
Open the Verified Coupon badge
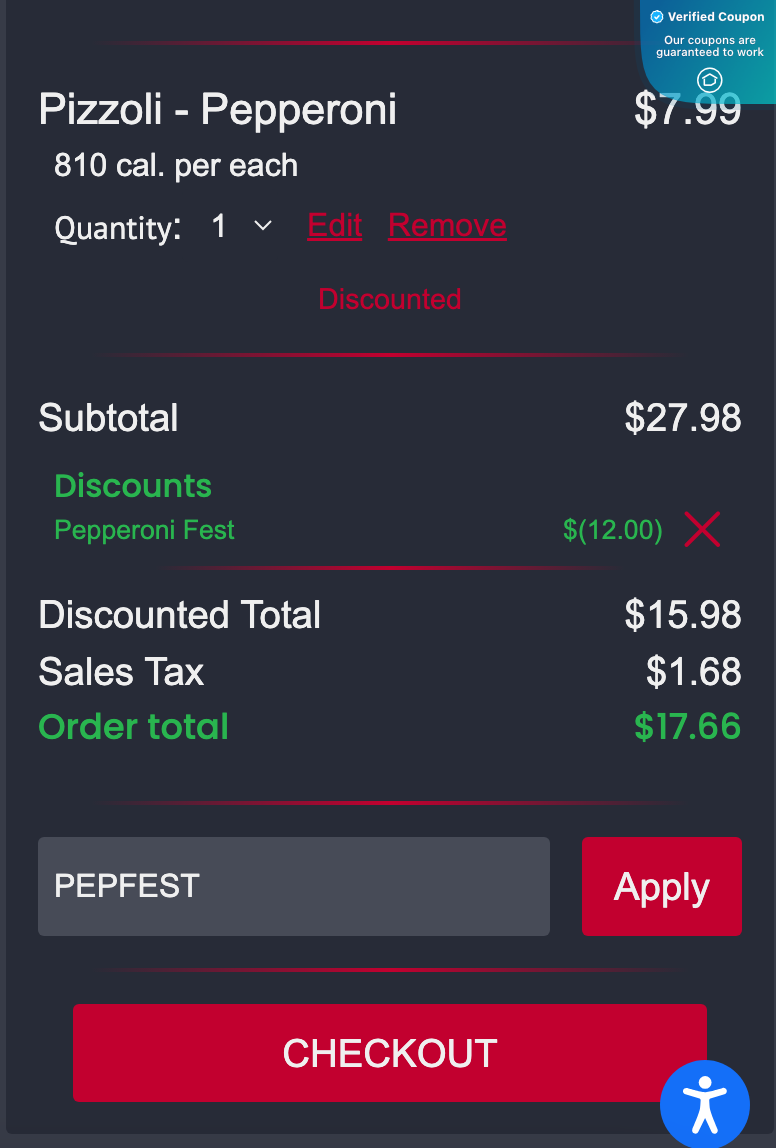(709, 48)
